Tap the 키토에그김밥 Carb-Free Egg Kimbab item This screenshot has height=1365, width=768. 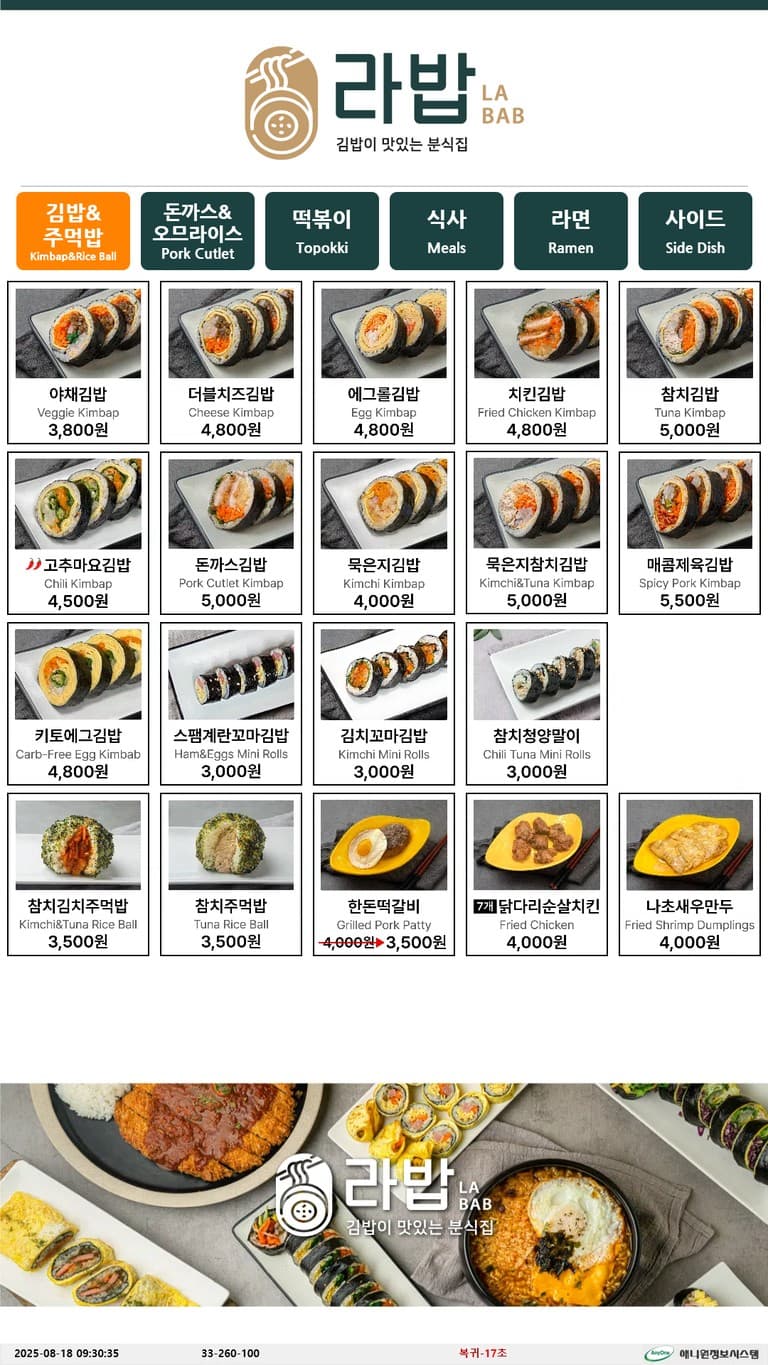78,702
